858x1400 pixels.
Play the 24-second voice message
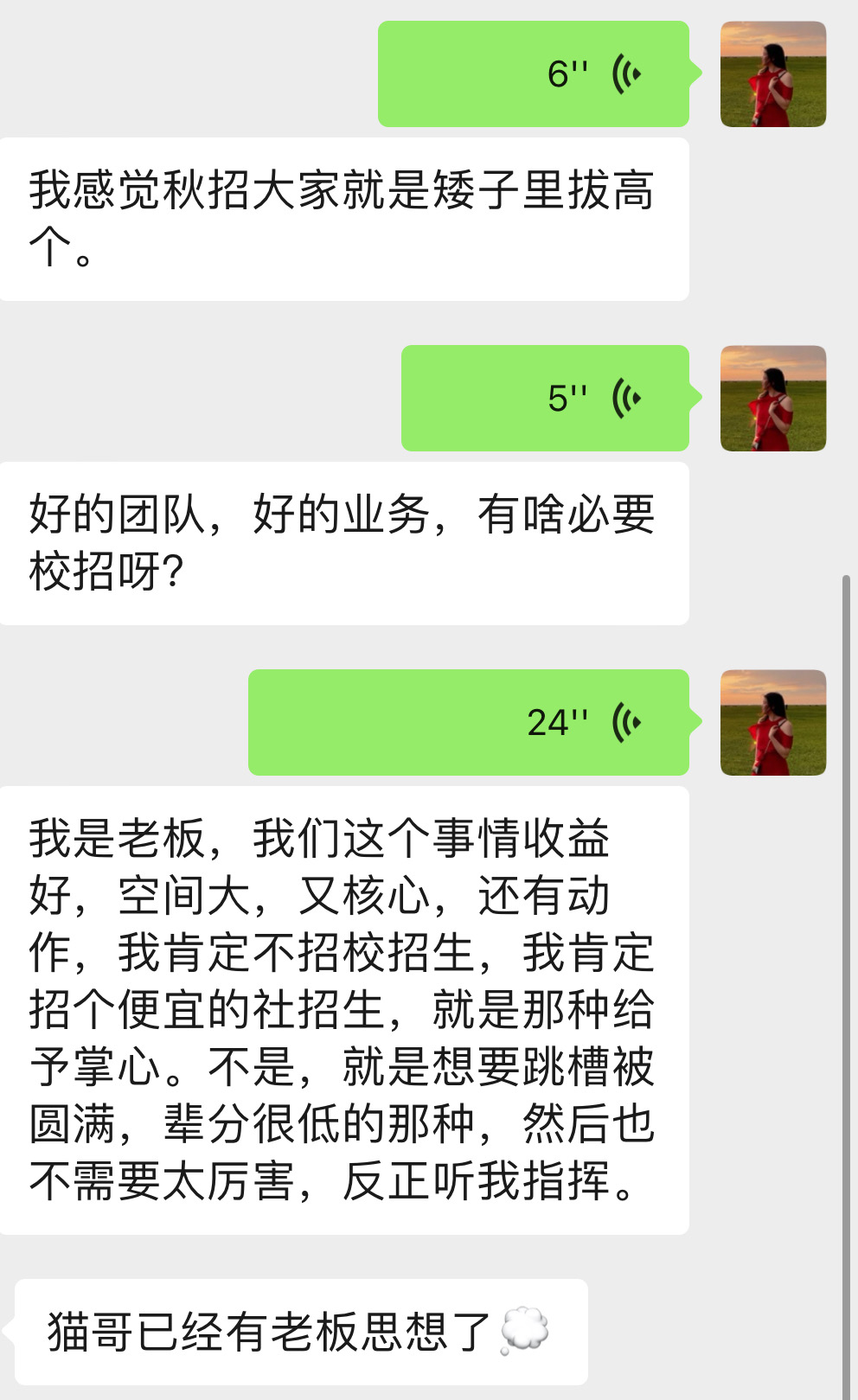point(469,723)
